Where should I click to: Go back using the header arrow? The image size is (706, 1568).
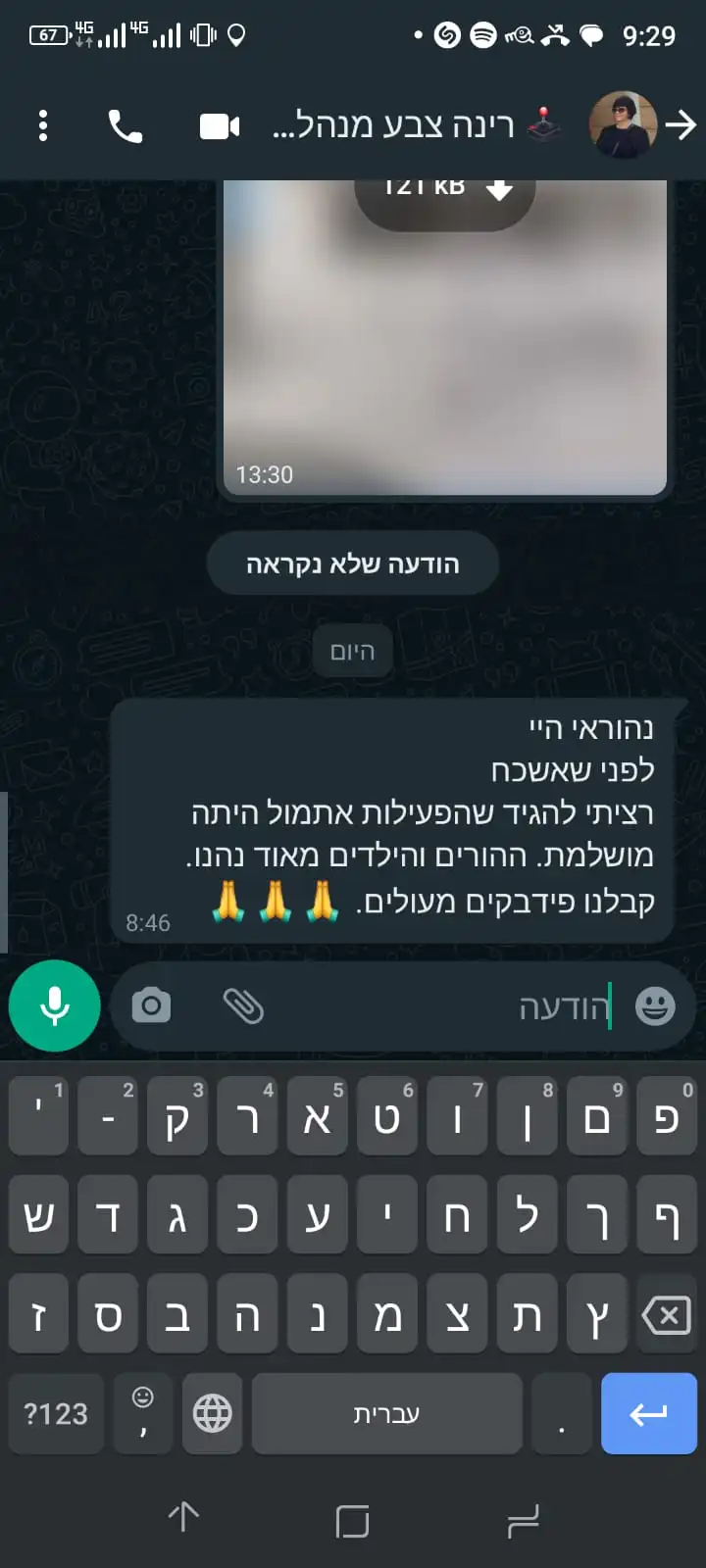coord(681,125)
